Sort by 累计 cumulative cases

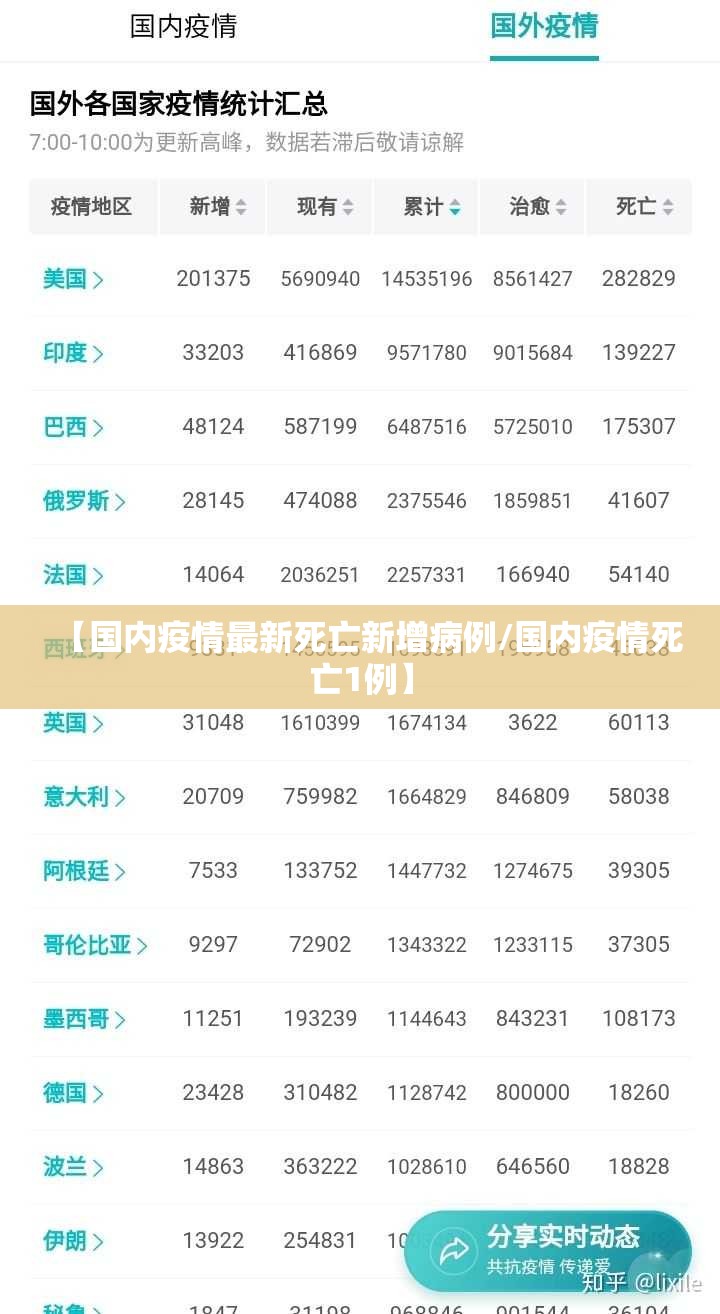(x=431, y=207)
